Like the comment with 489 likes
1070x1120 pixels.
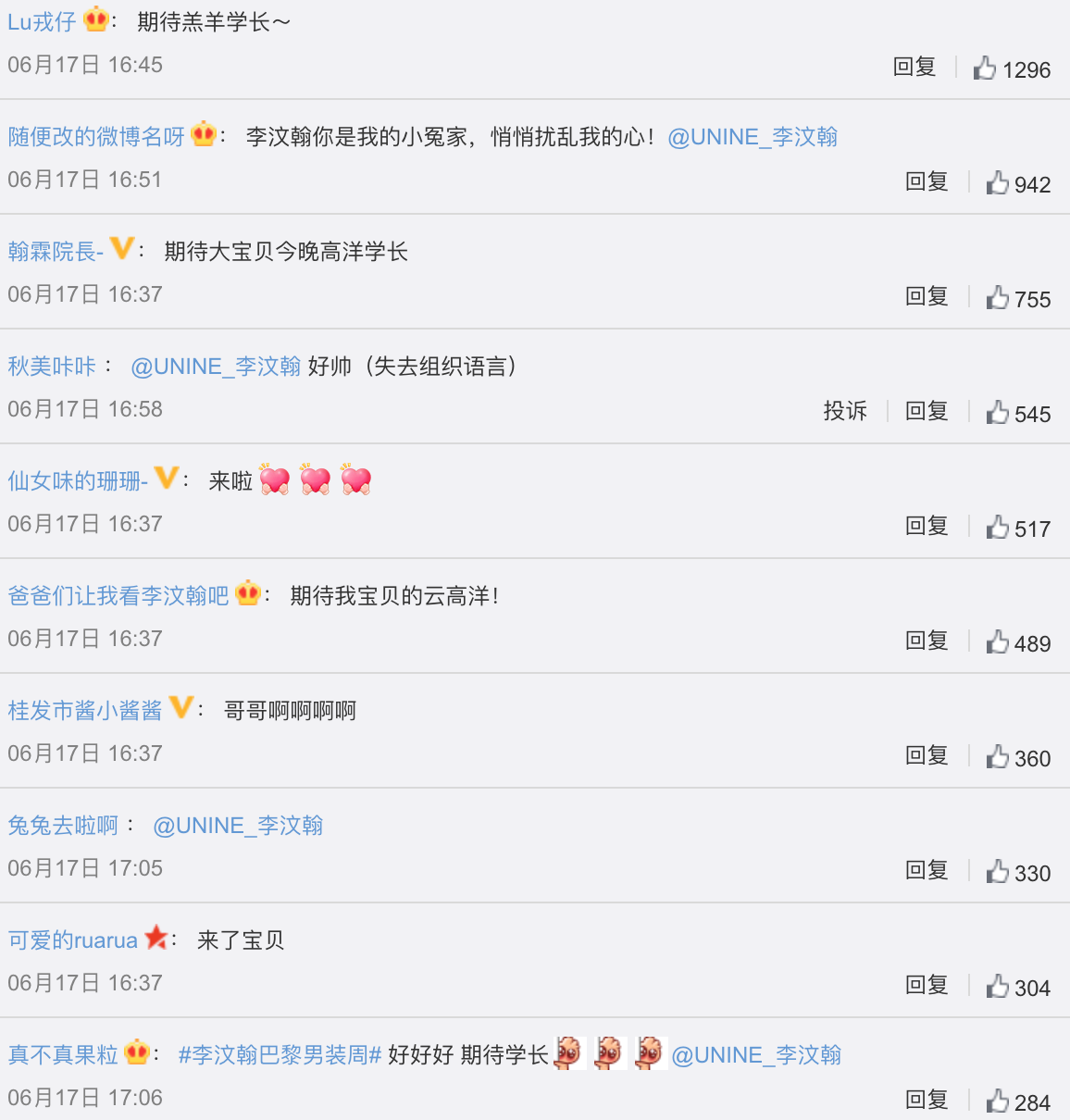click(998, 642)
